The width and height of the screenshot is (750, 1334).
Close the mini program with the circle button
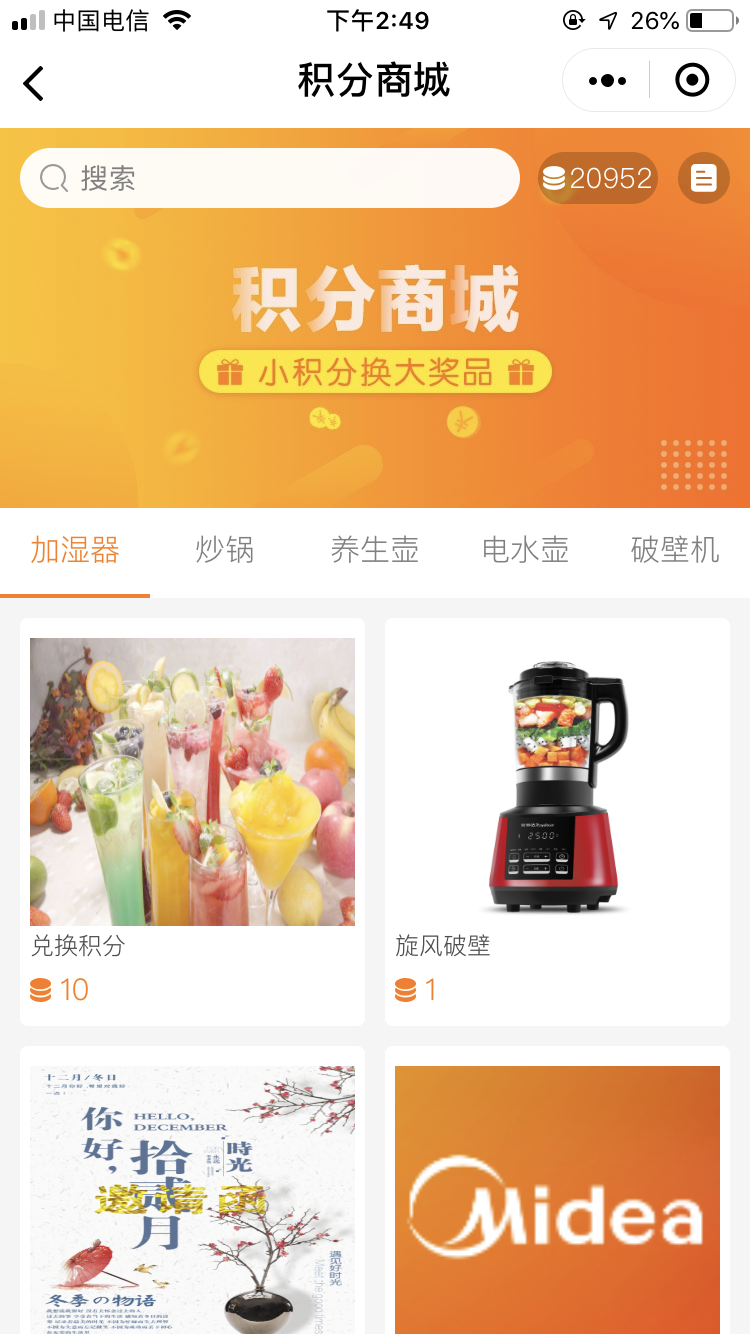click(692, 81)
